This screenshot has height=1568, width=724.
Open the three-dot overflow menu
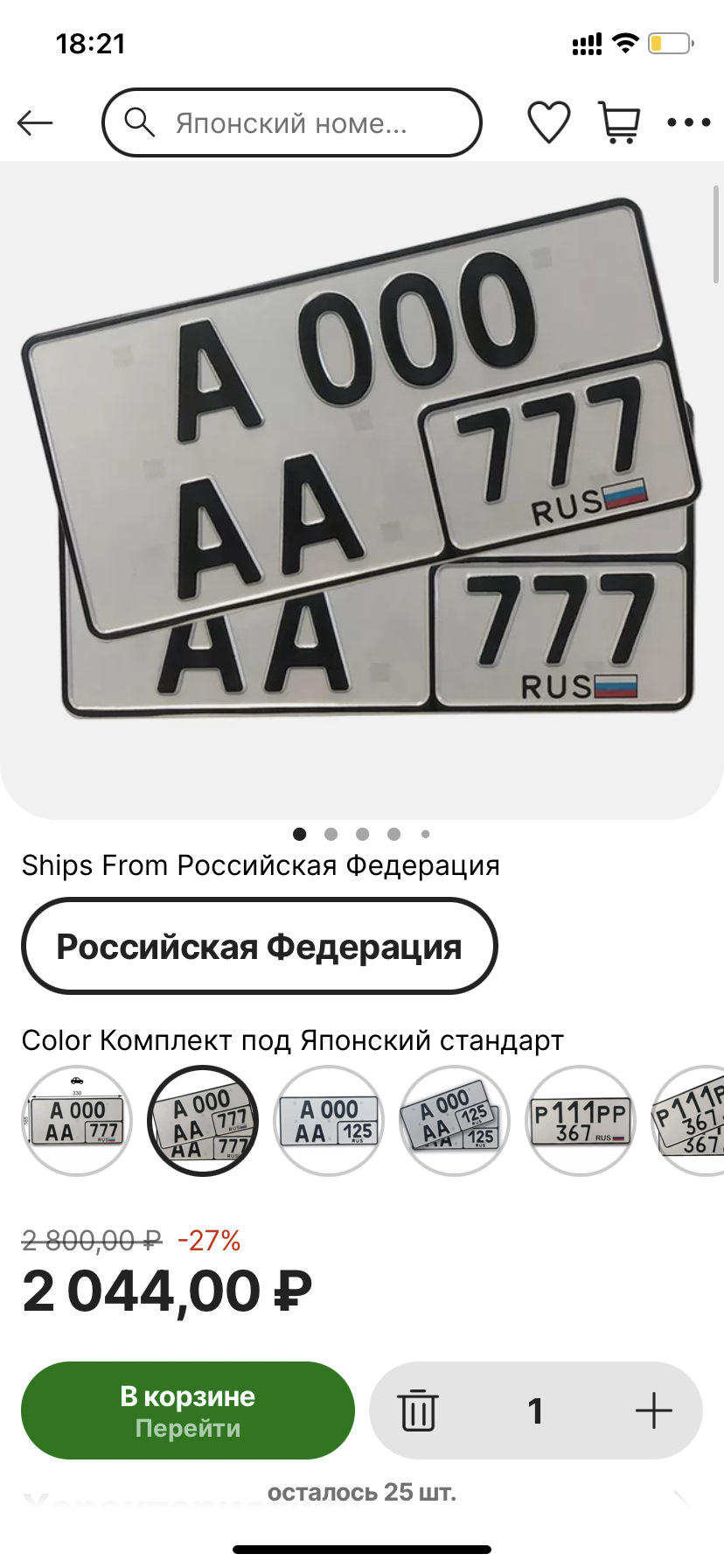pyautogui.click(x=688, y=122)
